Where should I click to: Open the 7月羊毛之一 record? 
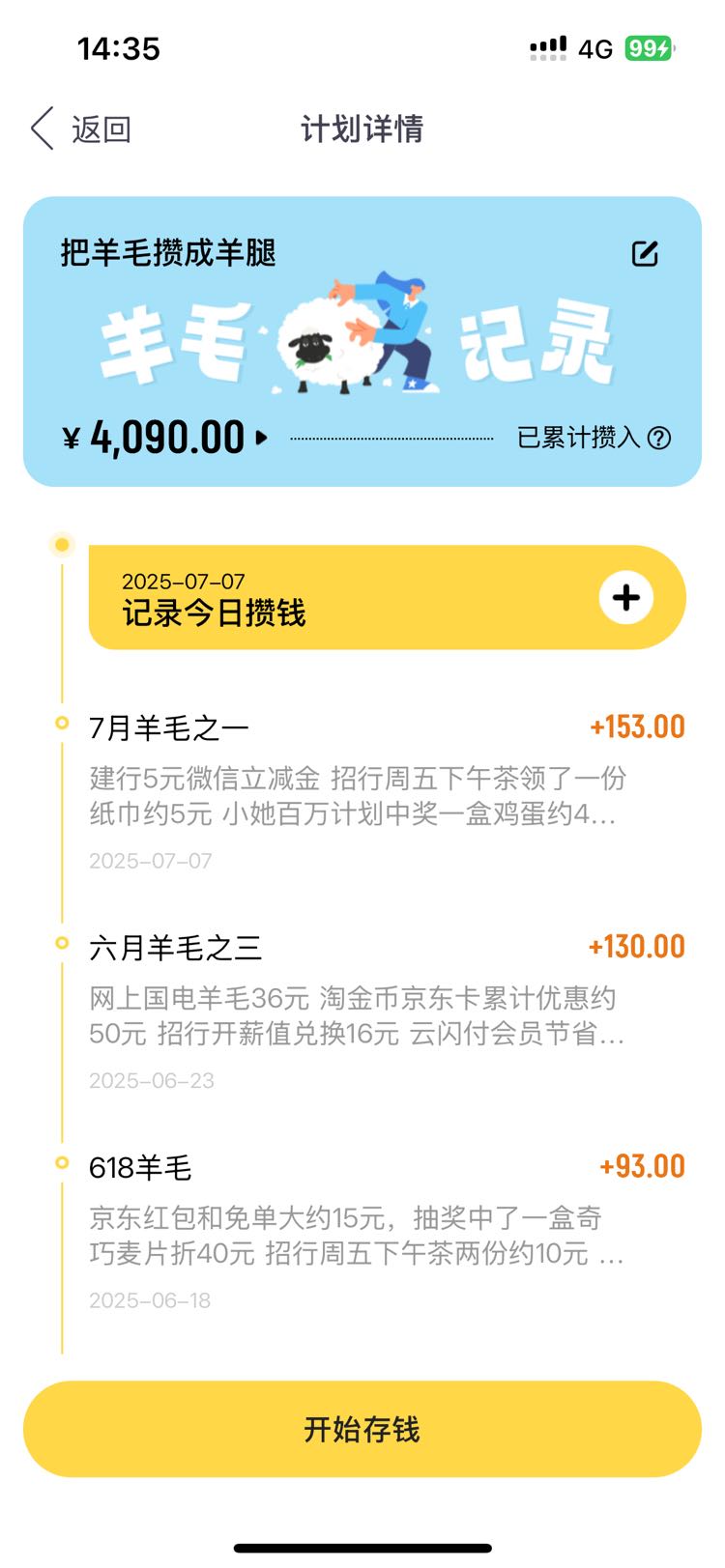point(387,792)
